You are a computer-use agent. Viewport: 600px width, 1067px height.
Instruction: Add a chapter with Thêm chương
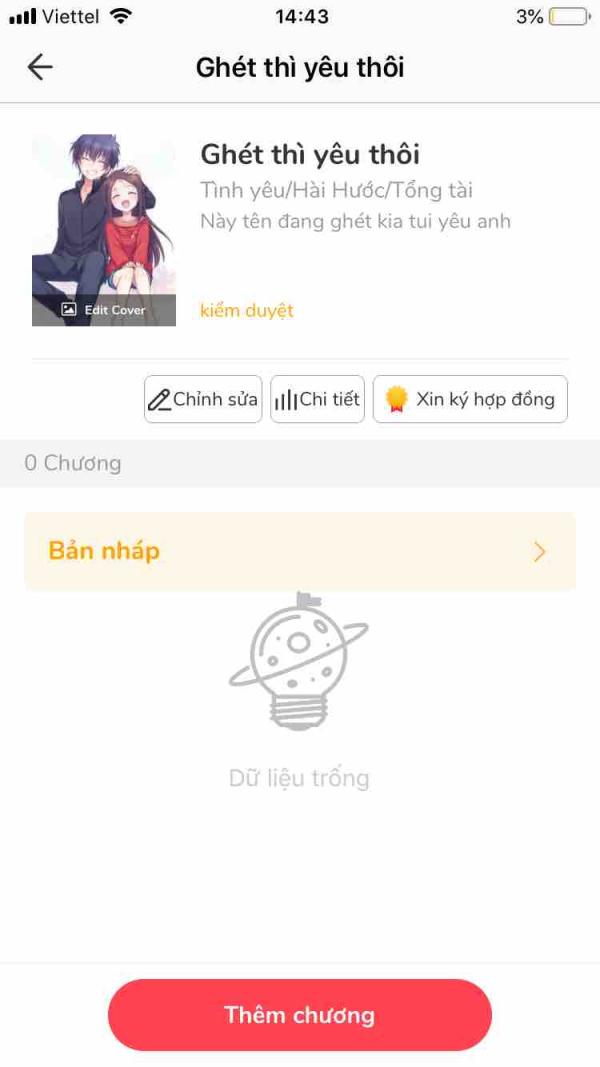pos(300,1015)
